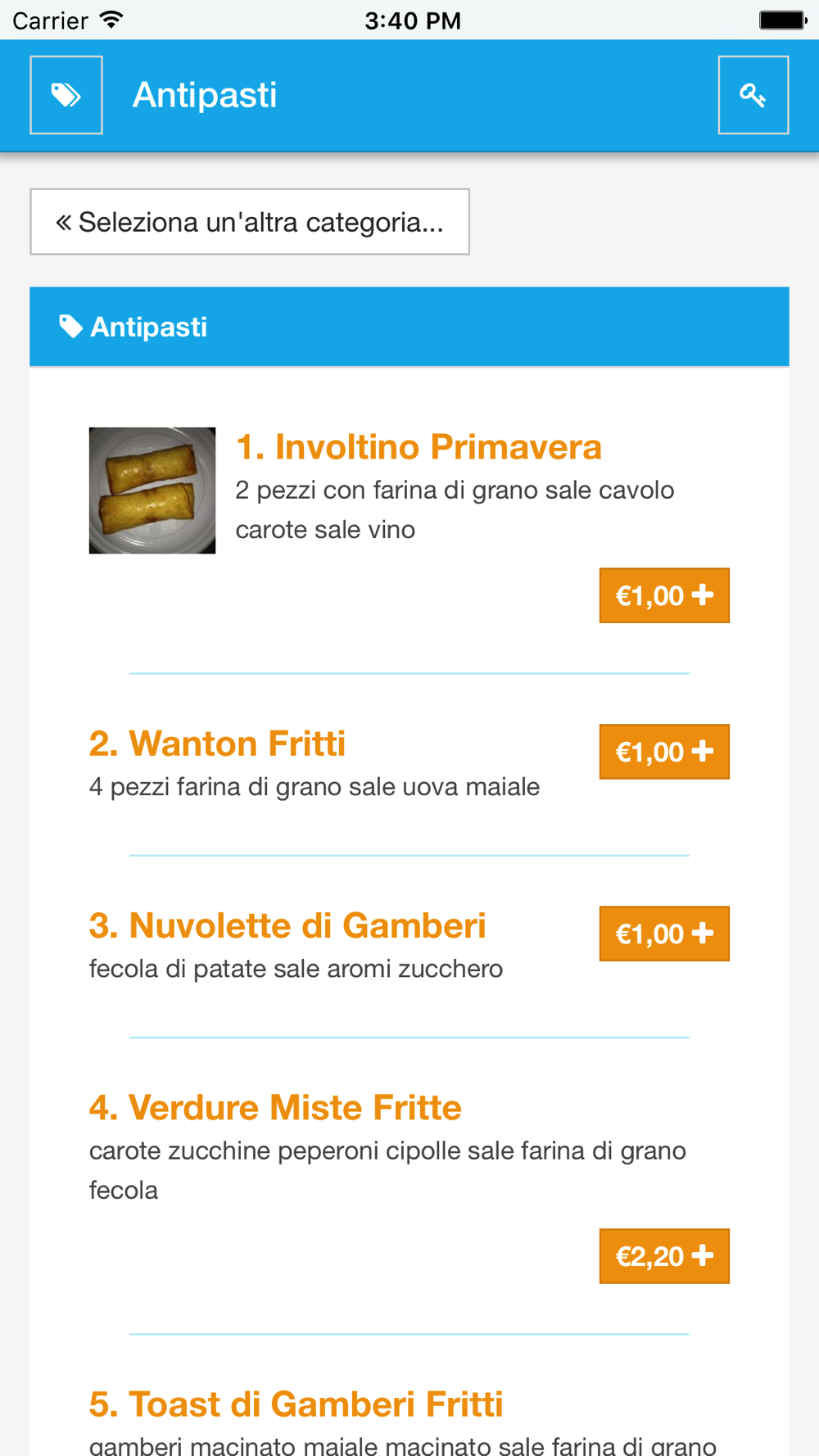
Task: Add Involtino Primavera for €1,00
Action: click(664, 595)
